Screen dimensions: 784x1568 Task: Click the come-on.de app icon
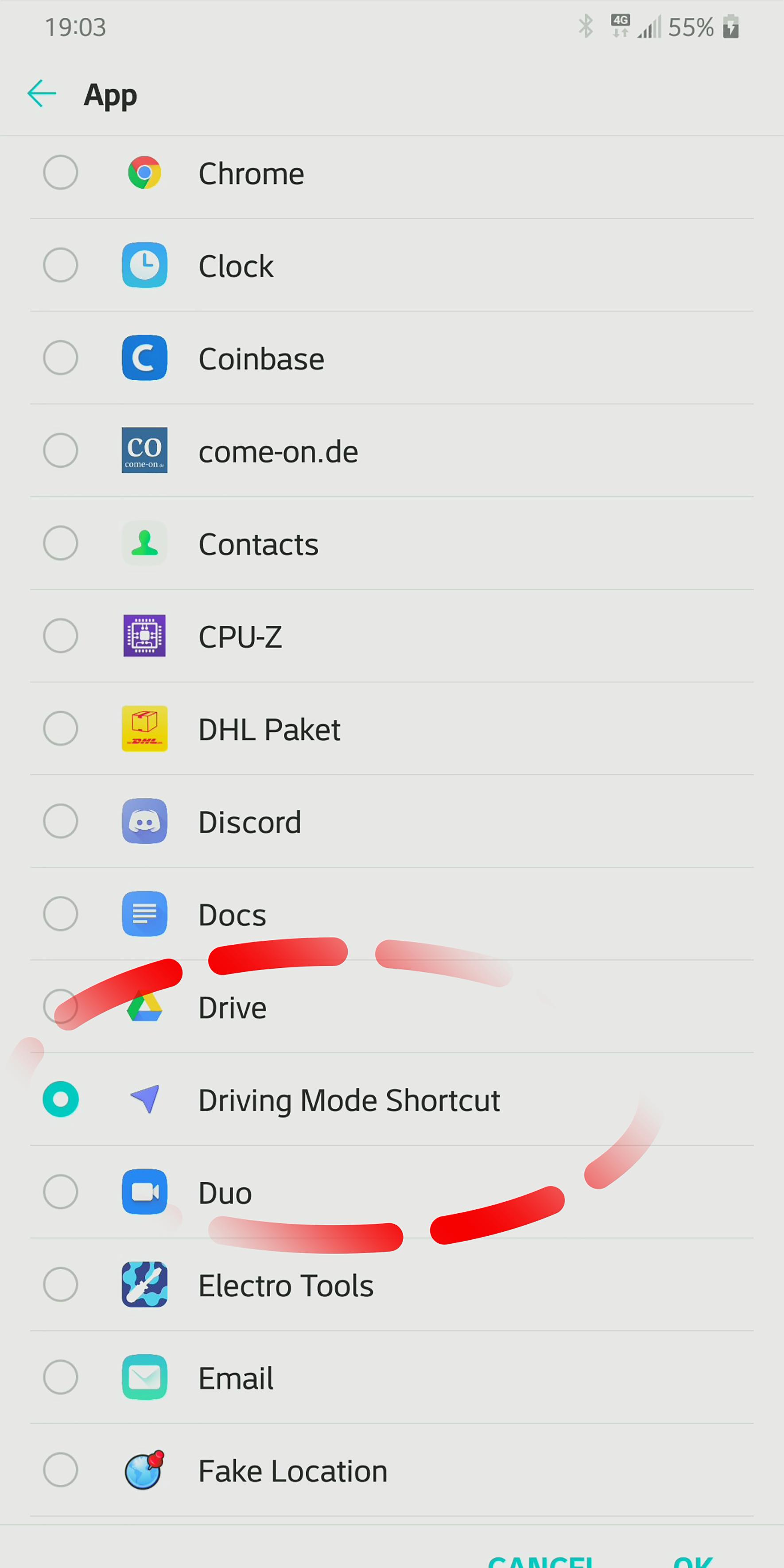[144, 450]
